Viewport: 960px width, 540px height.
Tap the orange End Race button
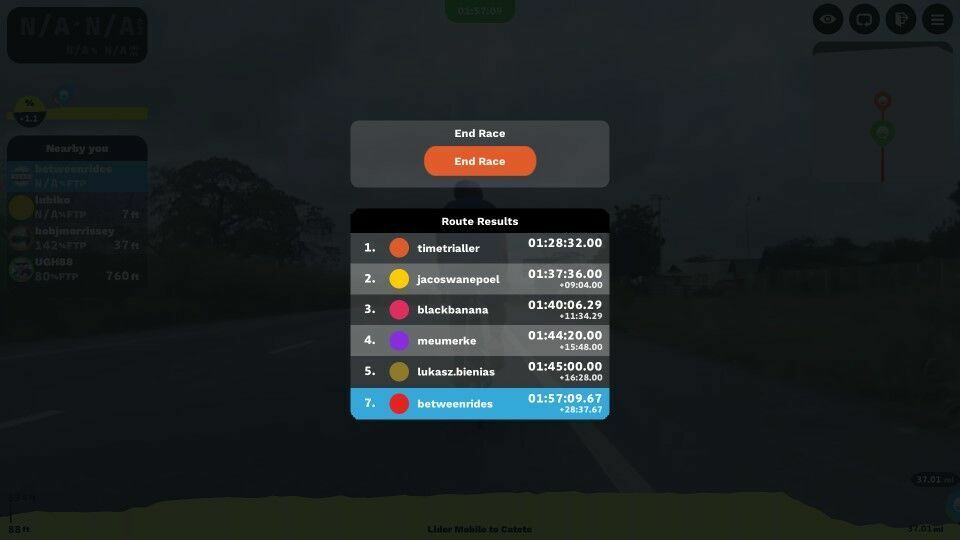(480, 161)
